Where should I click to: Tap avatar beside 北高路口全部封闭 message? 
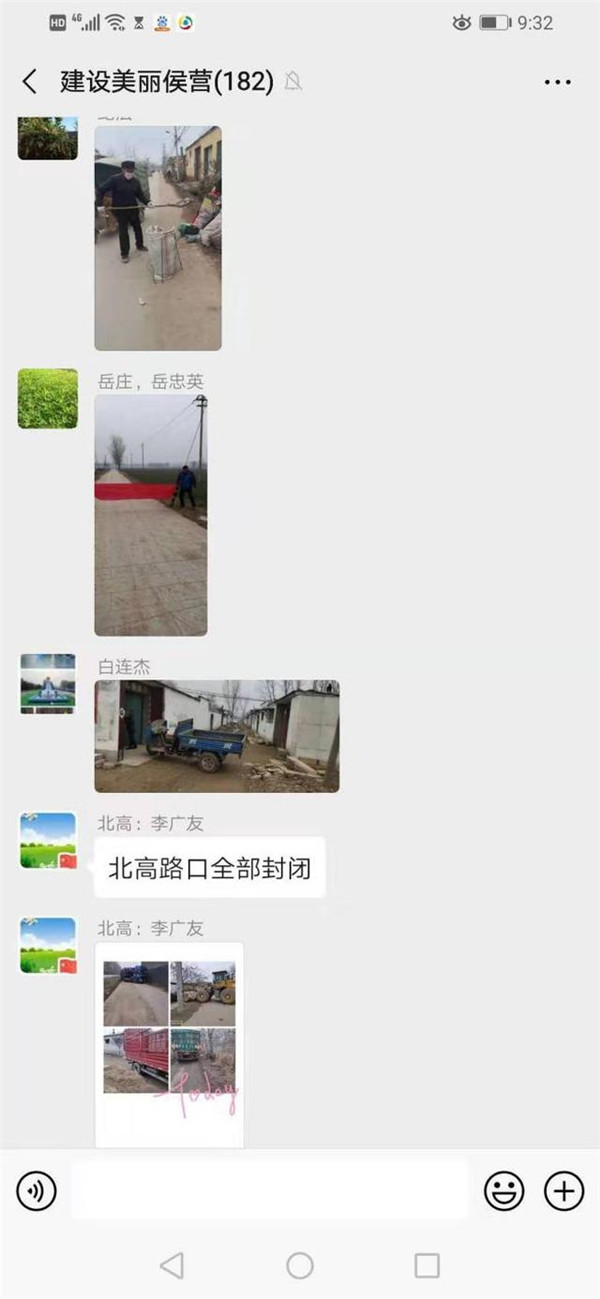coord(48,840)
